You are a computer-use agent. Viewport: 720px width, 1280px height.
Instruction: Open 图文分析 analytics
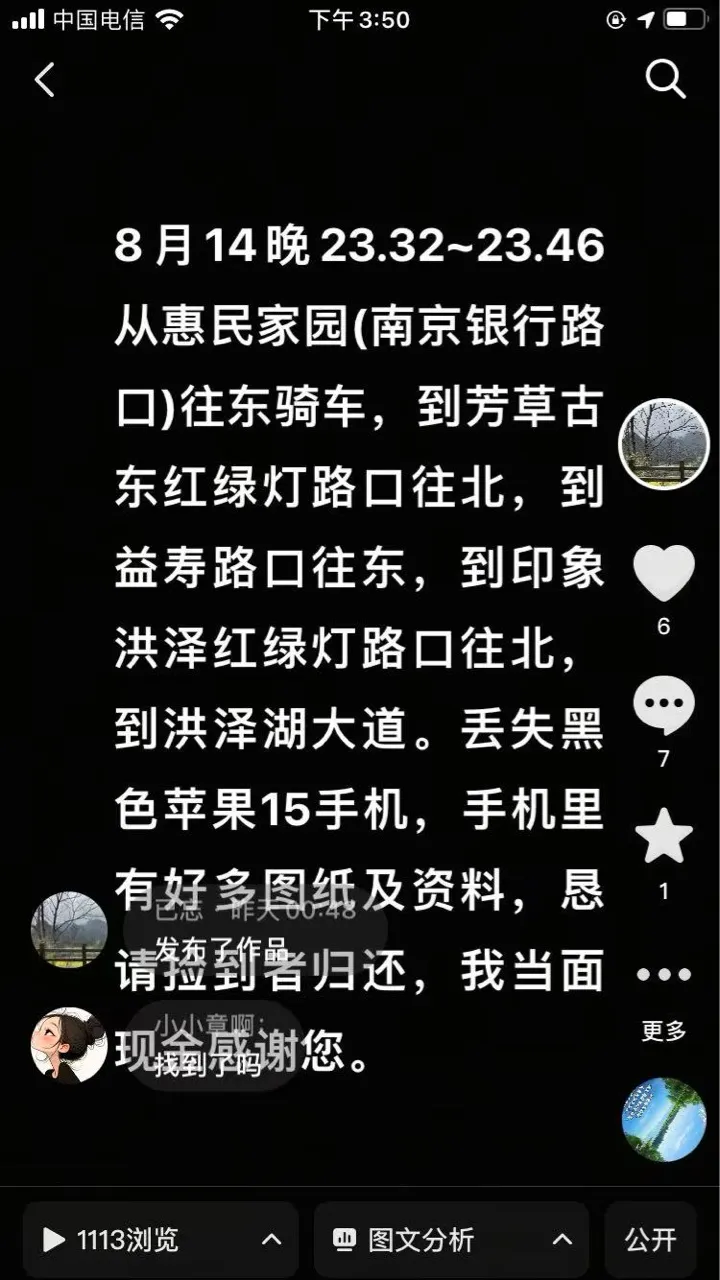(454, 1240)
